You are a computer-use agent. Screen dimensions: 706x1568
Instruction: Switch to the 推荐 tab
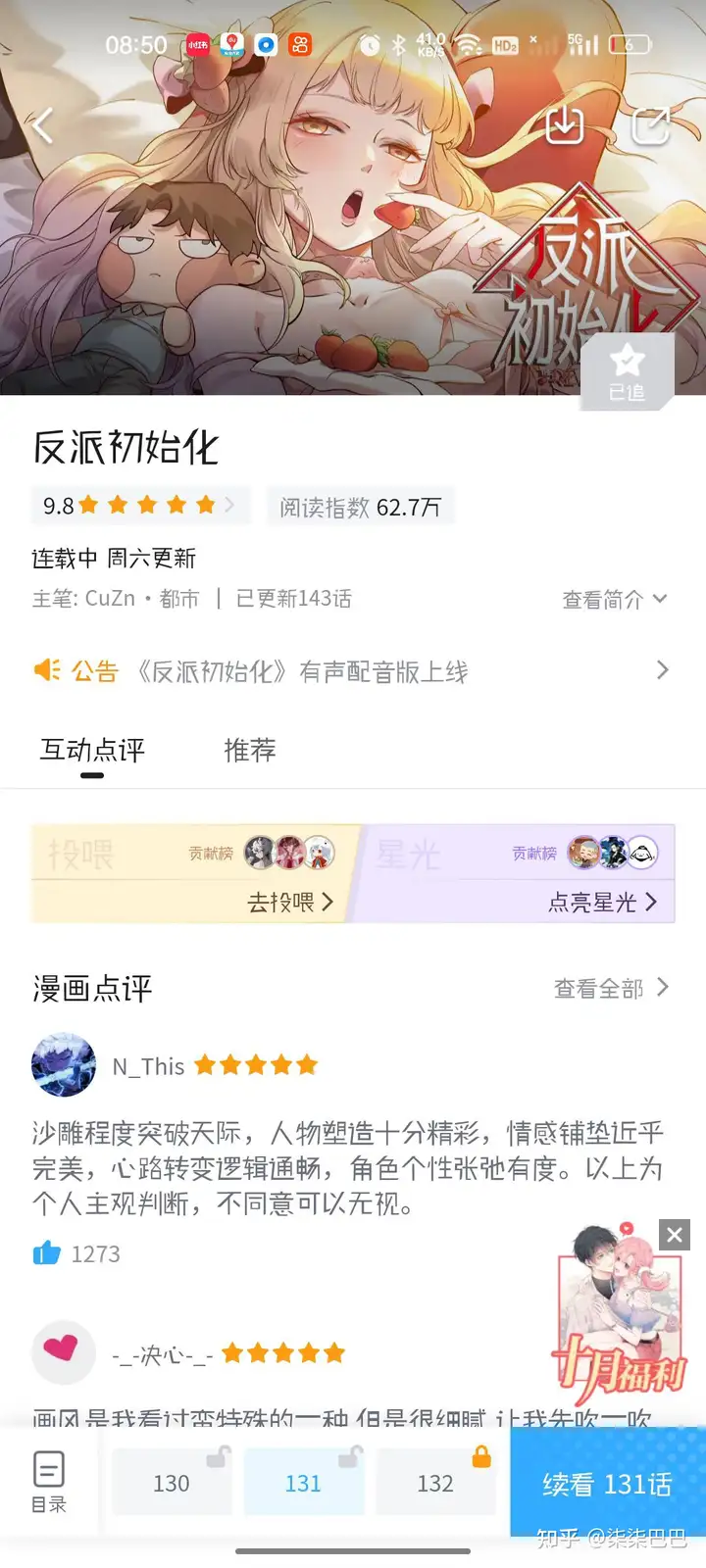click(x=249, y=751)
